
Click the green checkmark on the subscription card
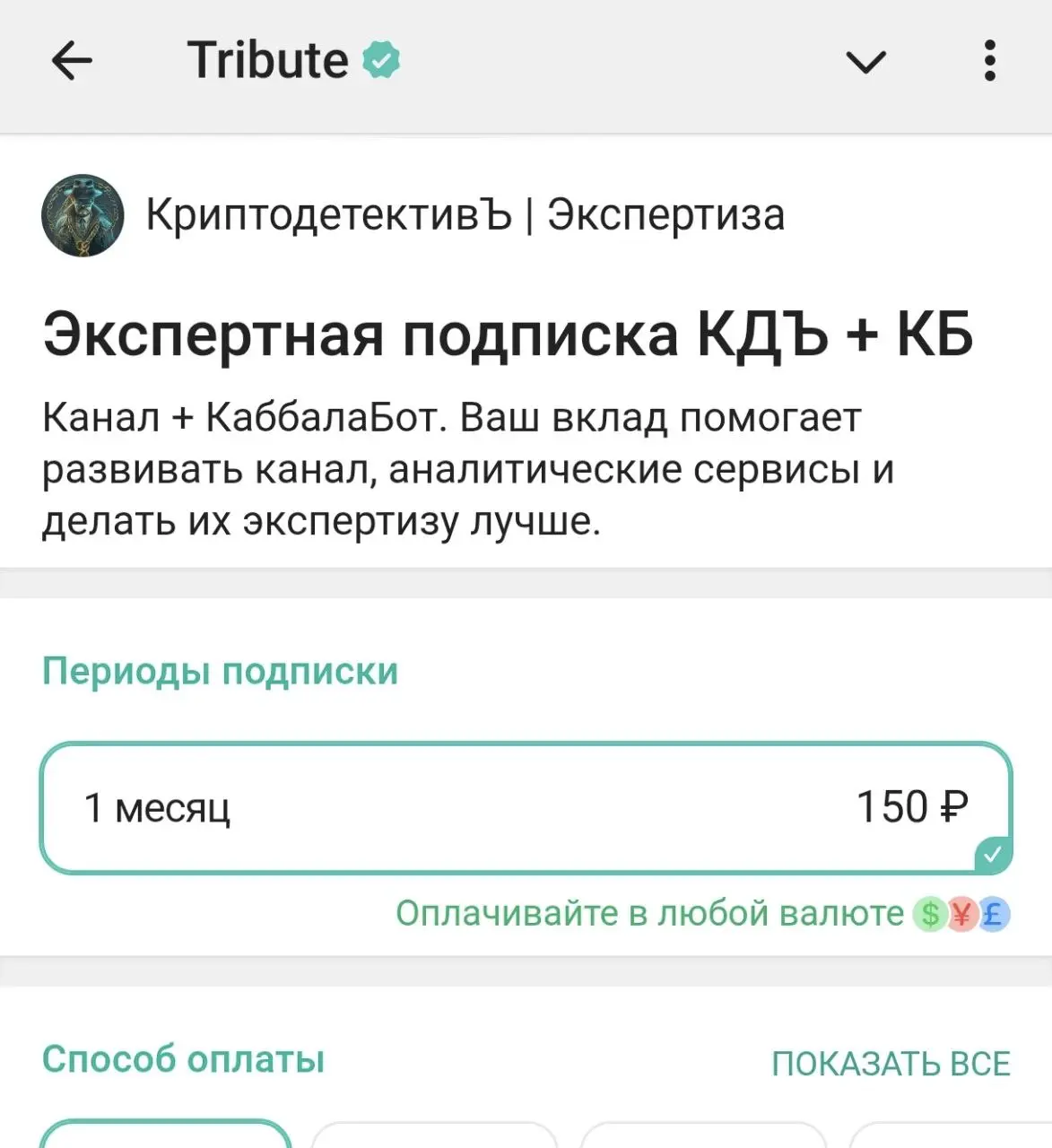pyautogui.click(x=993, y=856)
